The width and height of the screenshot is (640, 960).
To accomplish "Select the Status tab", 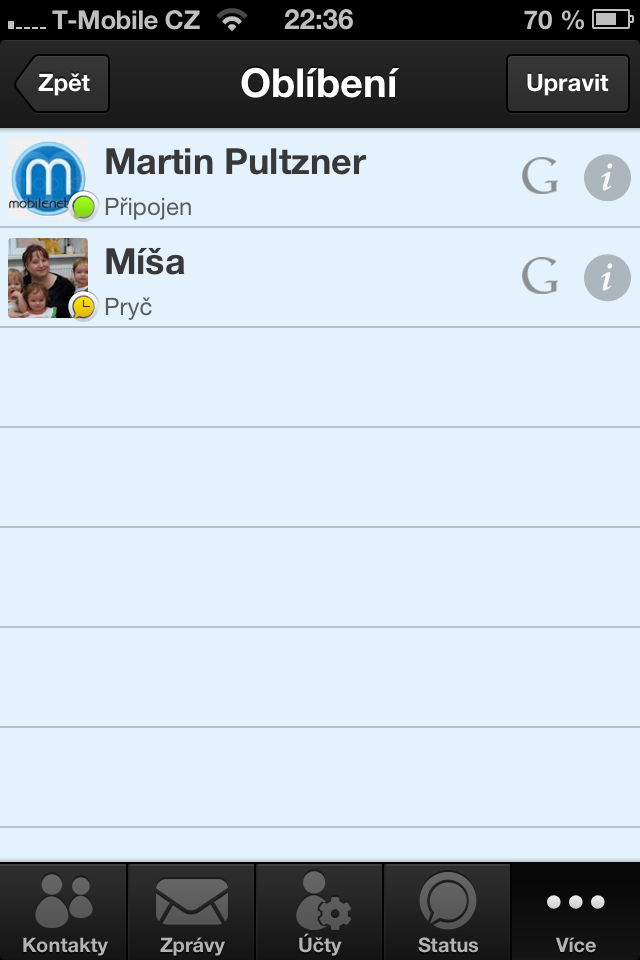I will coord(447,912).
